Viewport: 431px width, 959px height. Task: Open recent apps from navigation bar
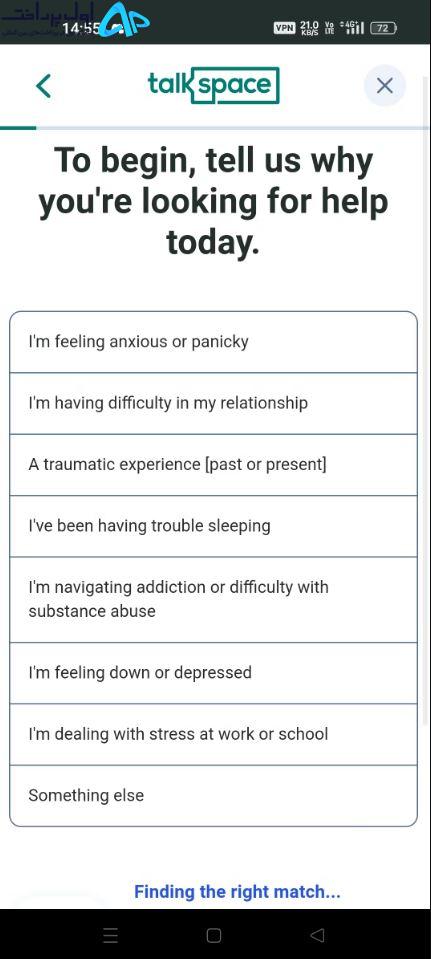[111, 935]
